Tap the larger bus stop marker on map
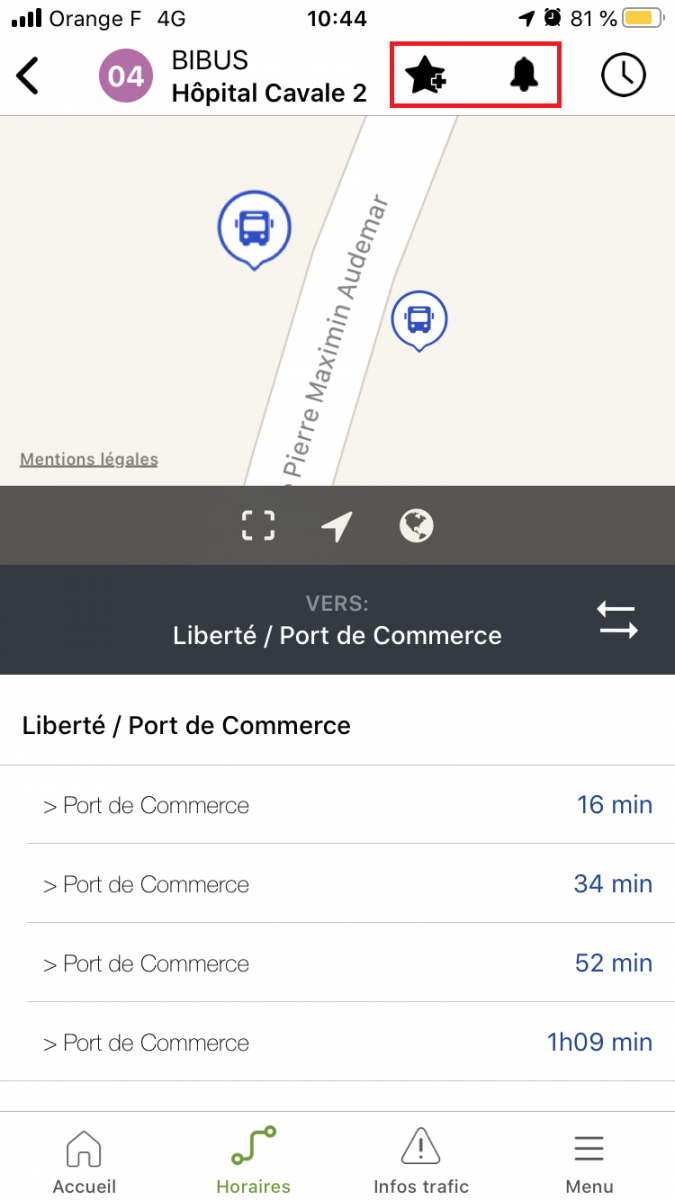Viewport: 675px width, 1200px height. click(254, 228)
